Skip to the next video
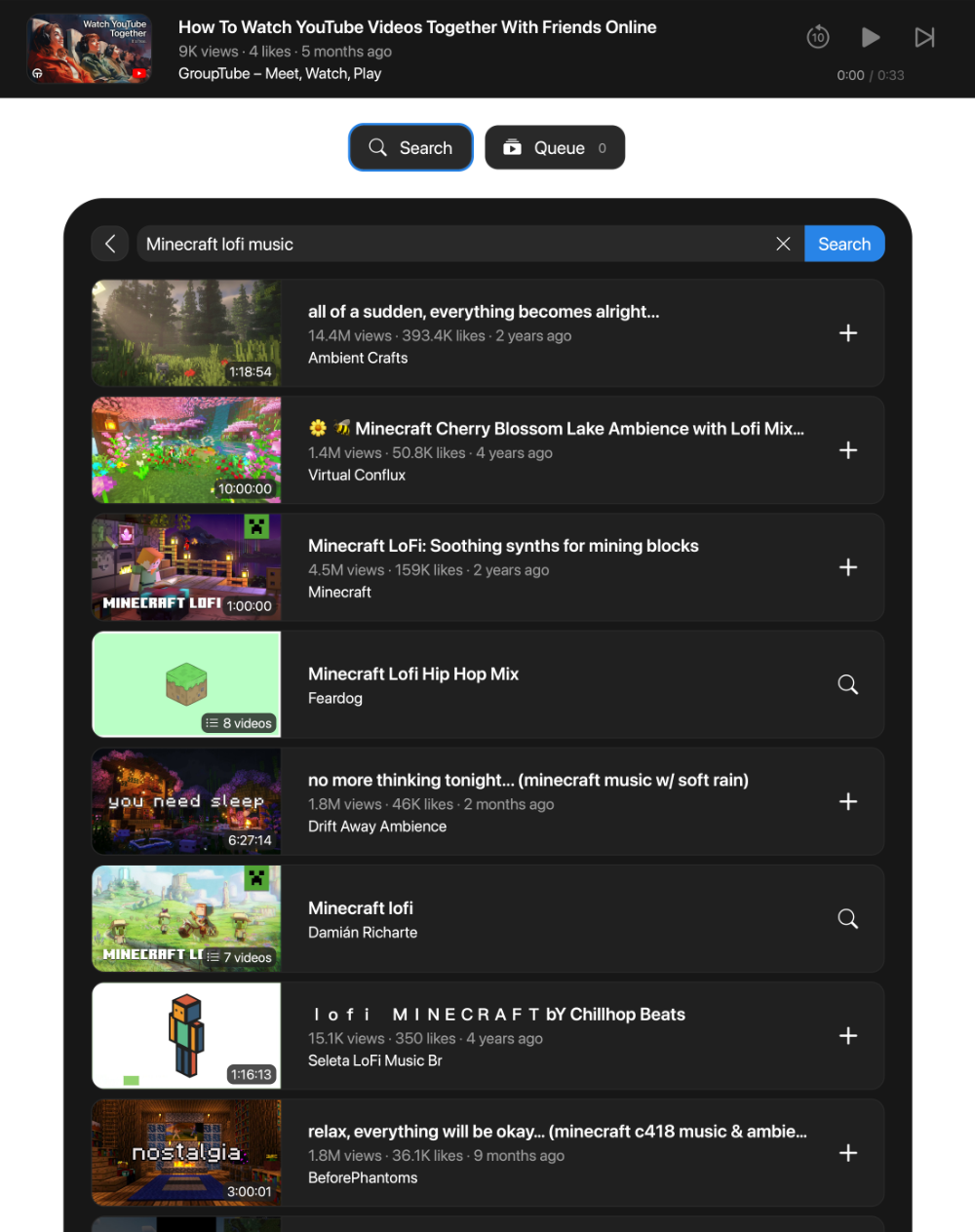 pyautogui.click(x=924, y=37)
